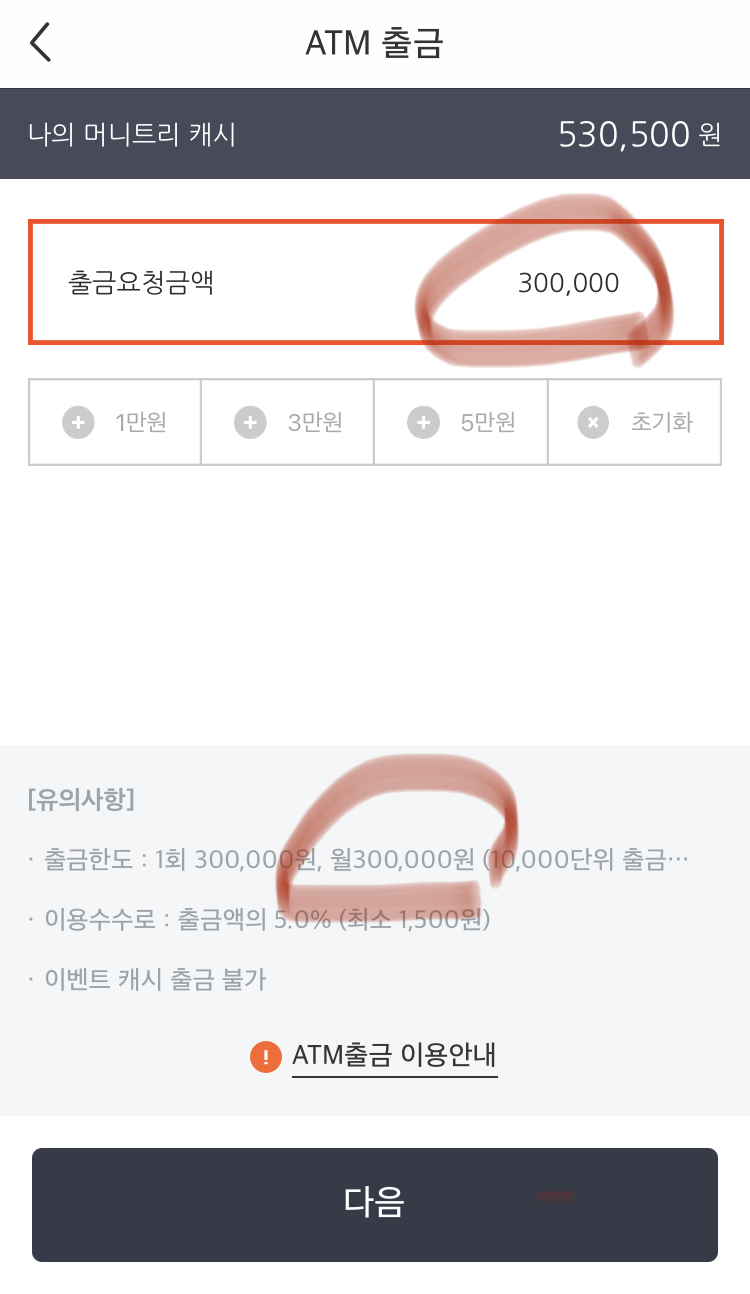Image resolution: width=750 pixels, height=1294 pixels.
Task: Add 1만원 to the withdrawal amount
Action: coord(115,422)
